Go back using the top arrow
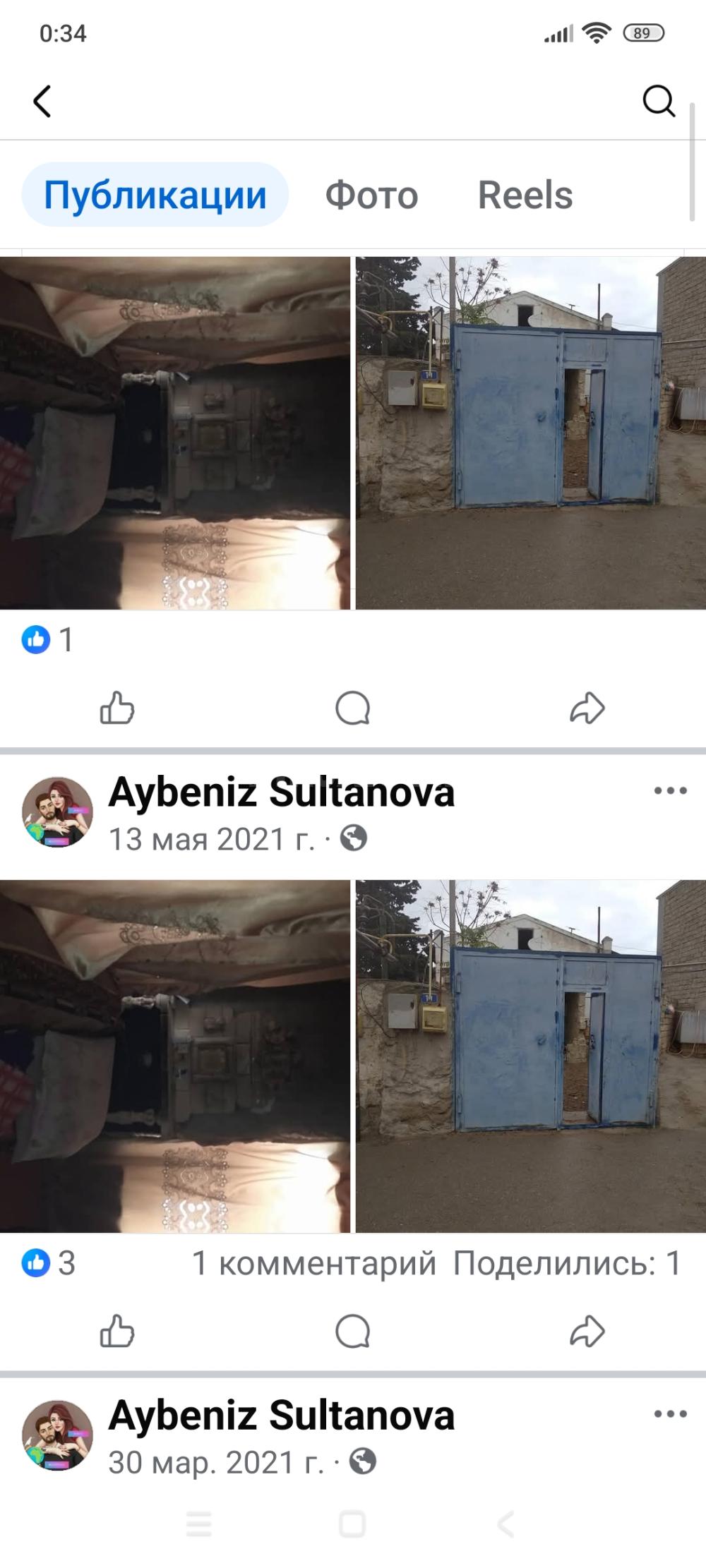The width and height of the screenshot is (706, 1568). 42,101
